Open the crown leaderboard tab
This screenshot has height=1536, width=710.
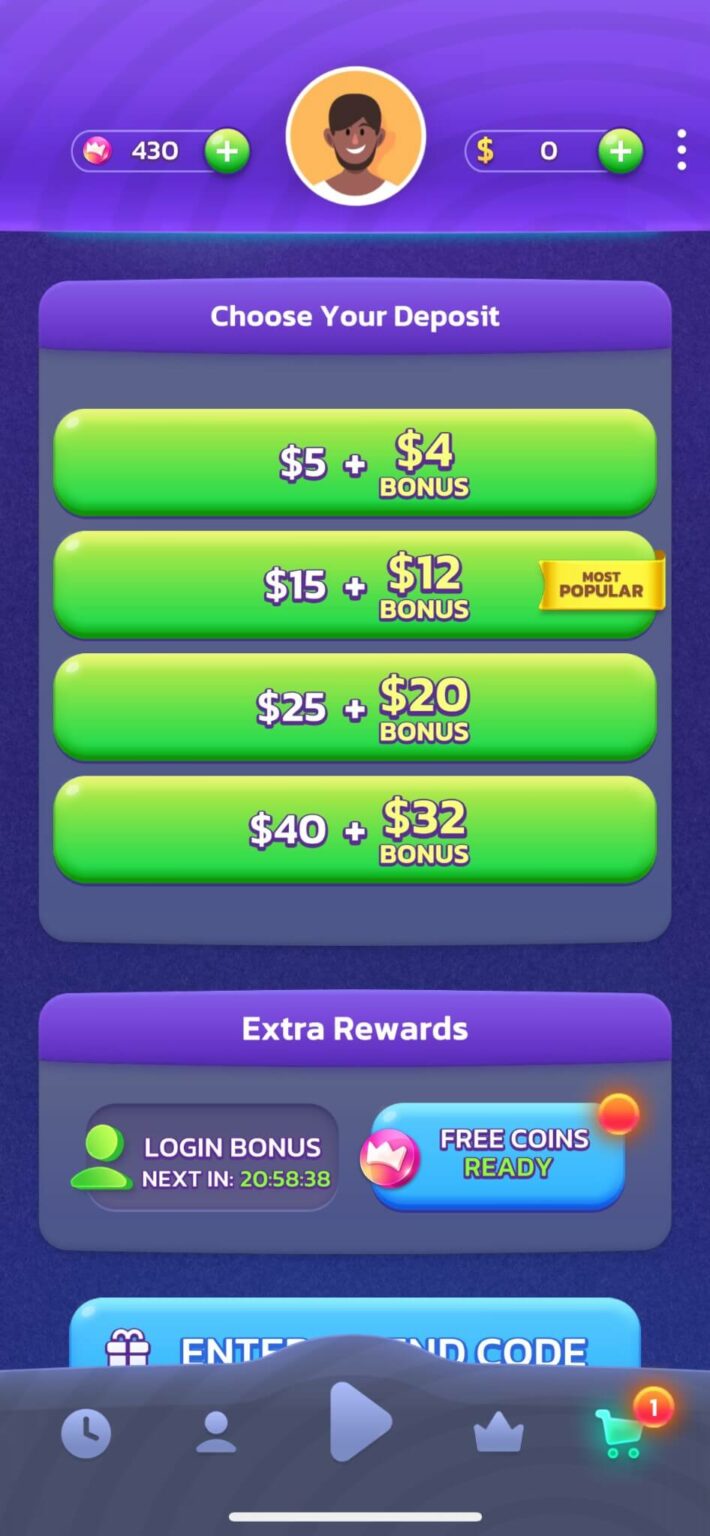[498, 1434]
